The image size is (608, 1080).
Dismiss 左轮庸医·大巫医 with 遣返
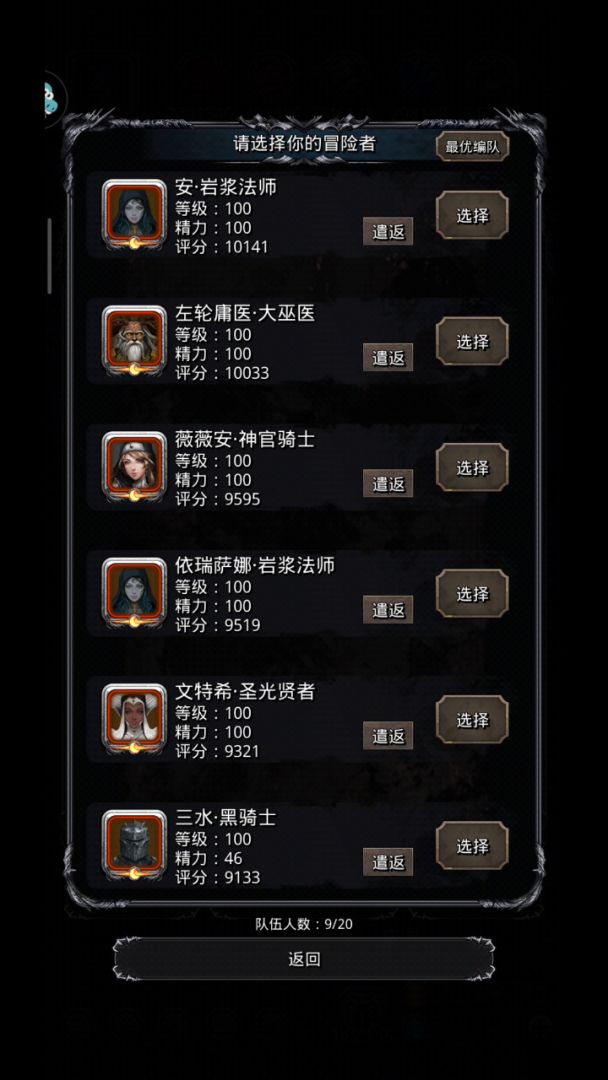coord(388,357)
